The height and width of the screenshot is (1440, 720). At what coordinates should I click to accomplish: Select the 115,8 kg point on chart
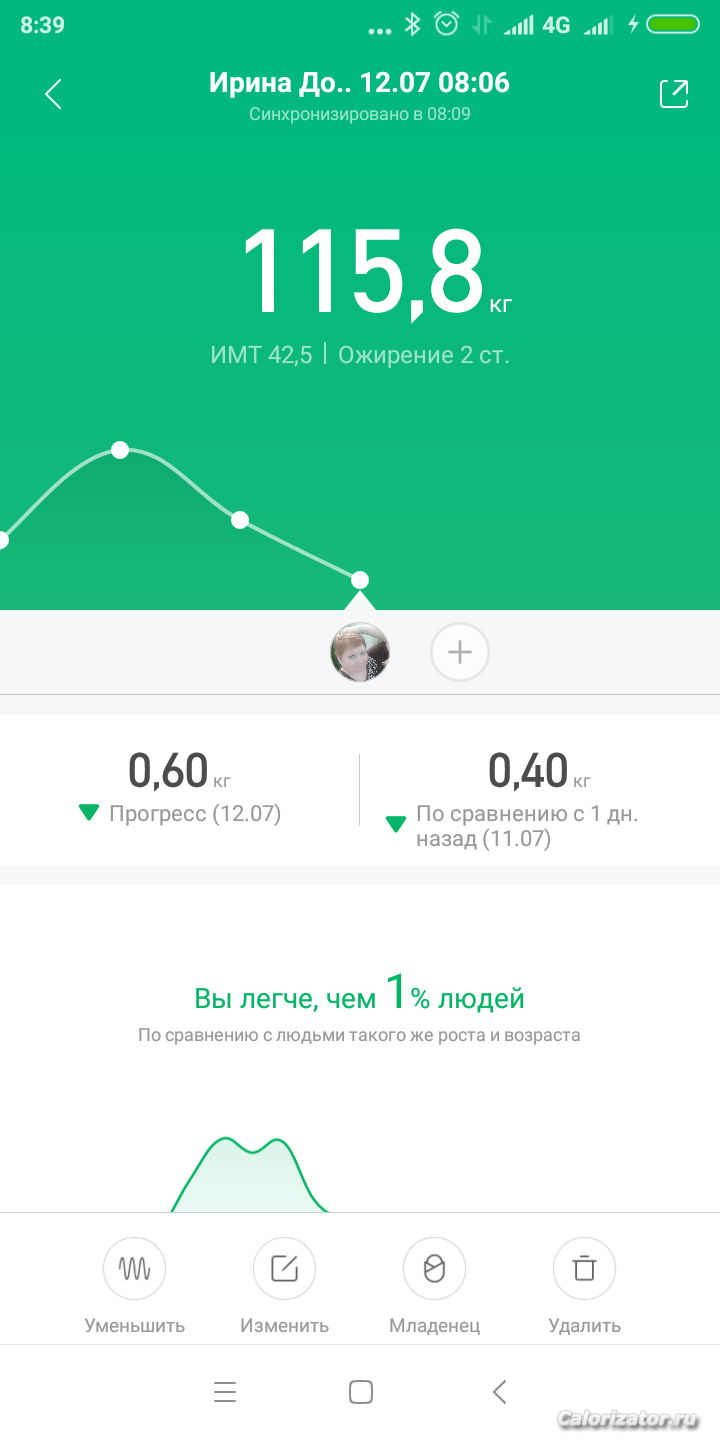pyautogui.click(x=360, y=580)
